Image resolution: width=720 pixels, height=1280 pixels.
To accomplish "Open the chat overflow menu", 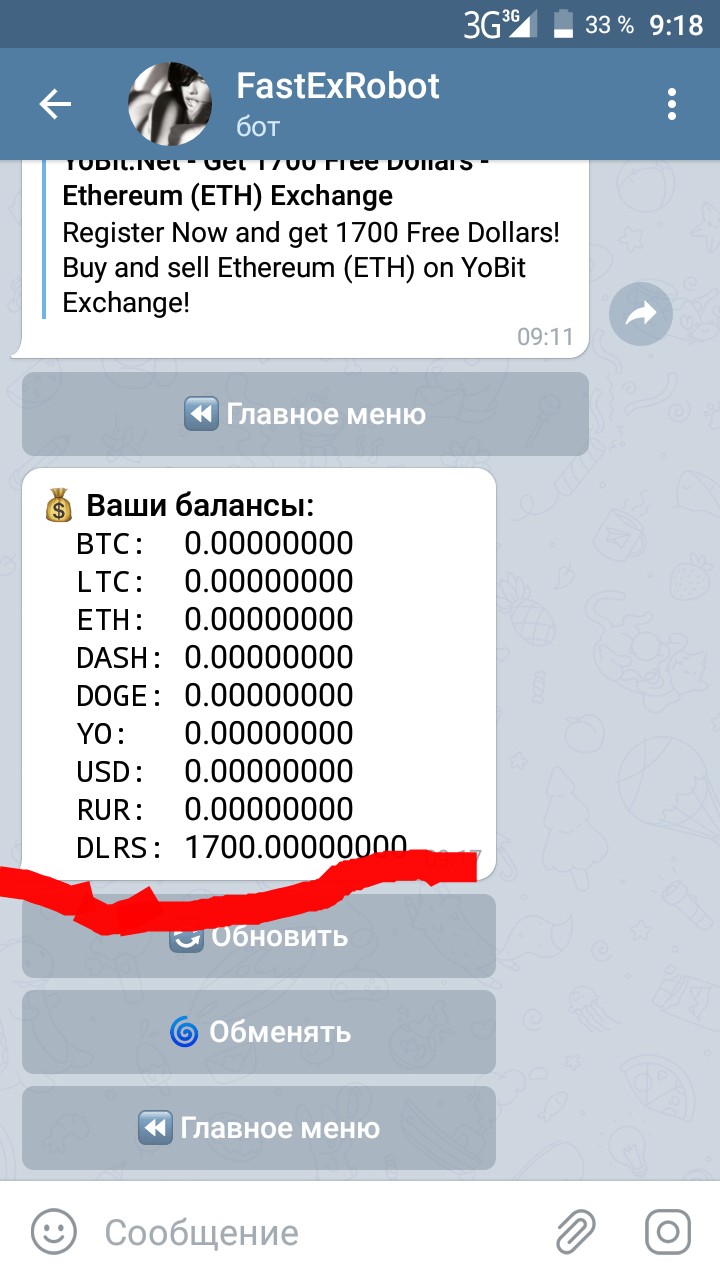I will tap(672, 104).
